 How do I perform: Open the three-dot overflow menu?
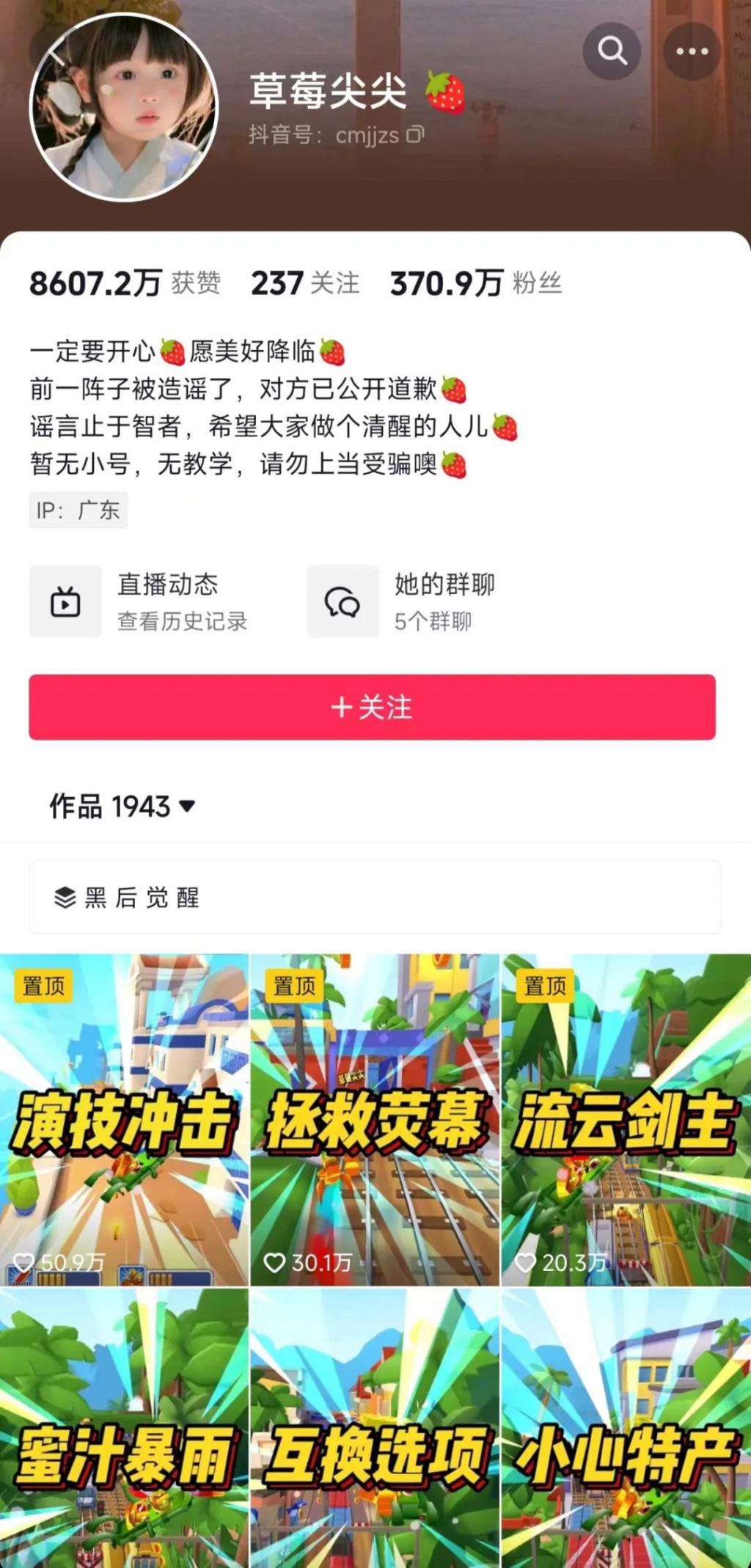click(692, 51)
